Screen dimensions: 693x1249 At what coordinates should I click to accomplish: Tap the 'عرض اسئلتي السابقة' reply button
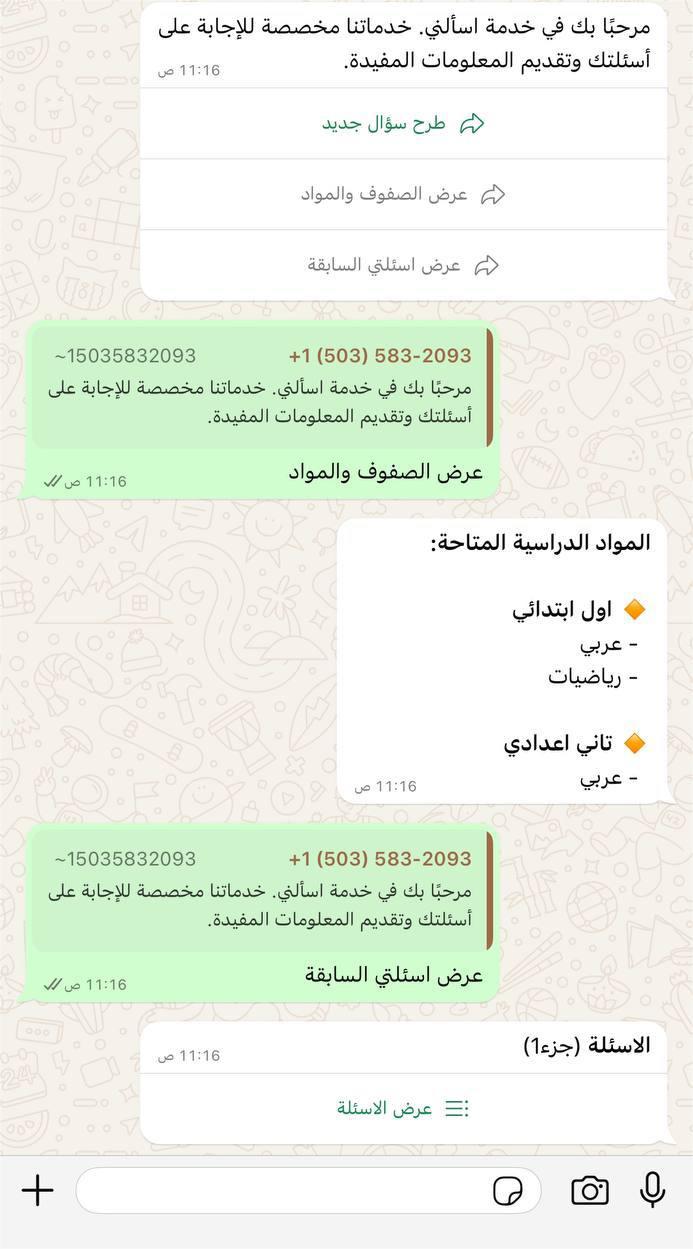404,265
